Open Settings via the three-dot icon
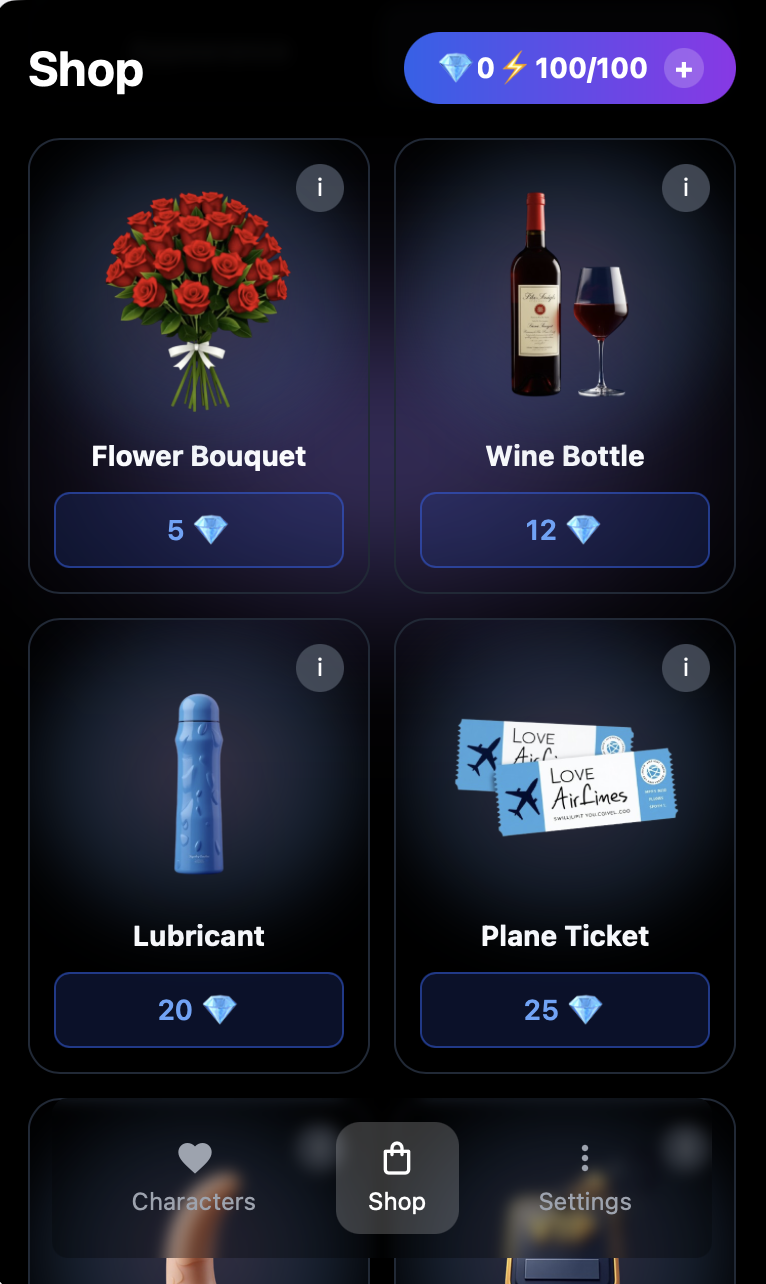Screen dimensions: 766x1284 [585, 1158]
